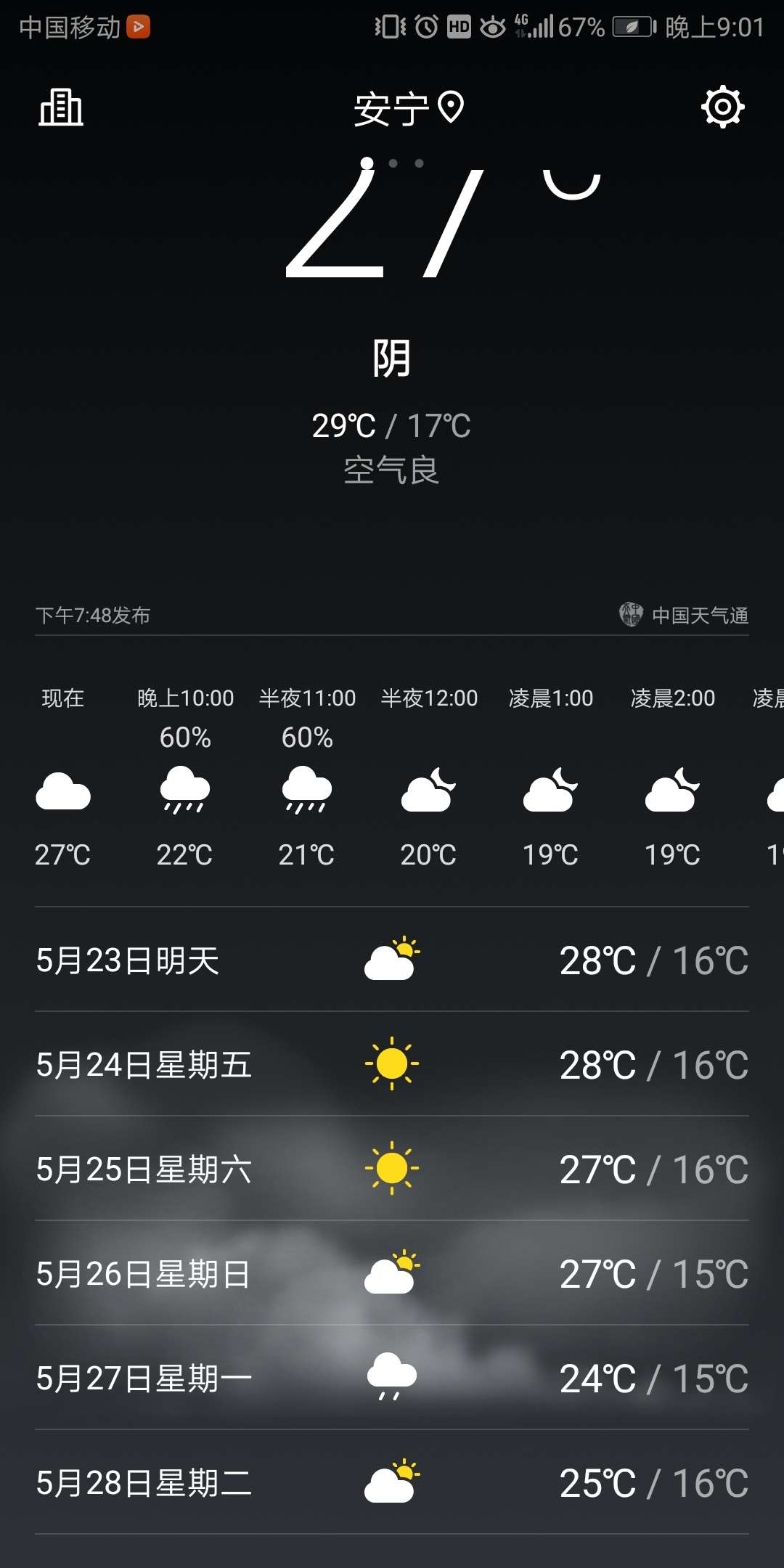
Task: Tap the 60% precipitation chance at 半夜11:00
Action: 306,738
